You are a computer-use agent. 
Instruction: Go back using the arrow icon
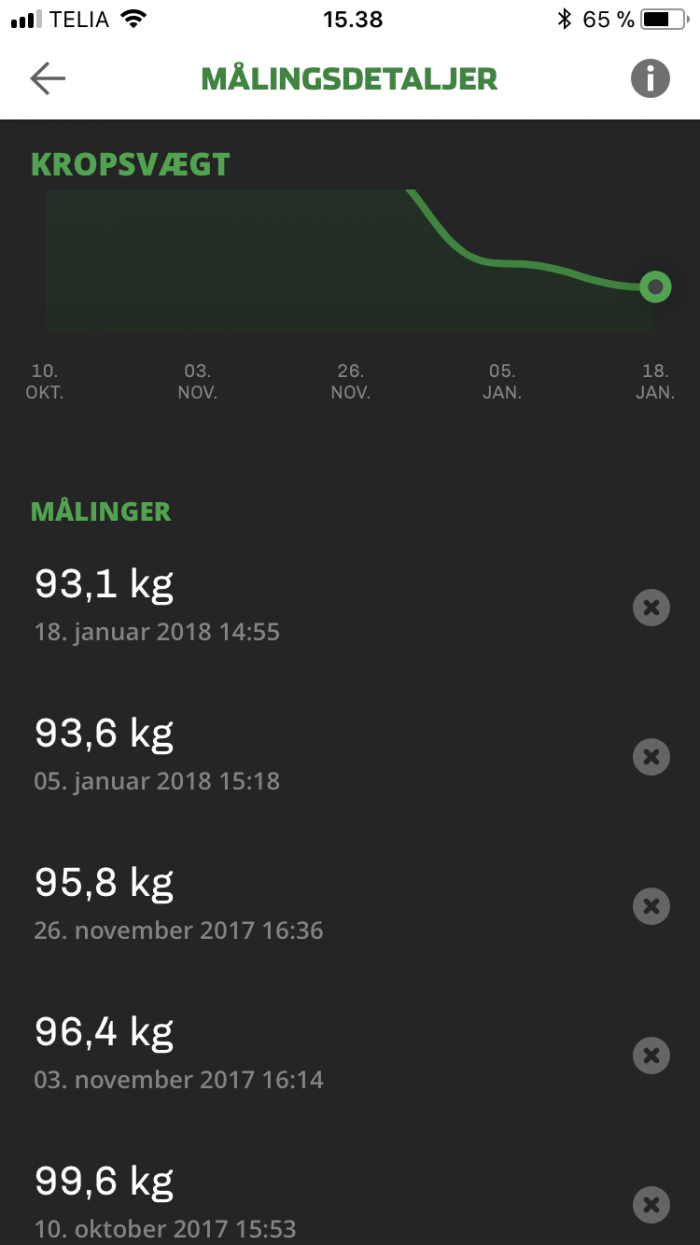(x=47, y=78)
